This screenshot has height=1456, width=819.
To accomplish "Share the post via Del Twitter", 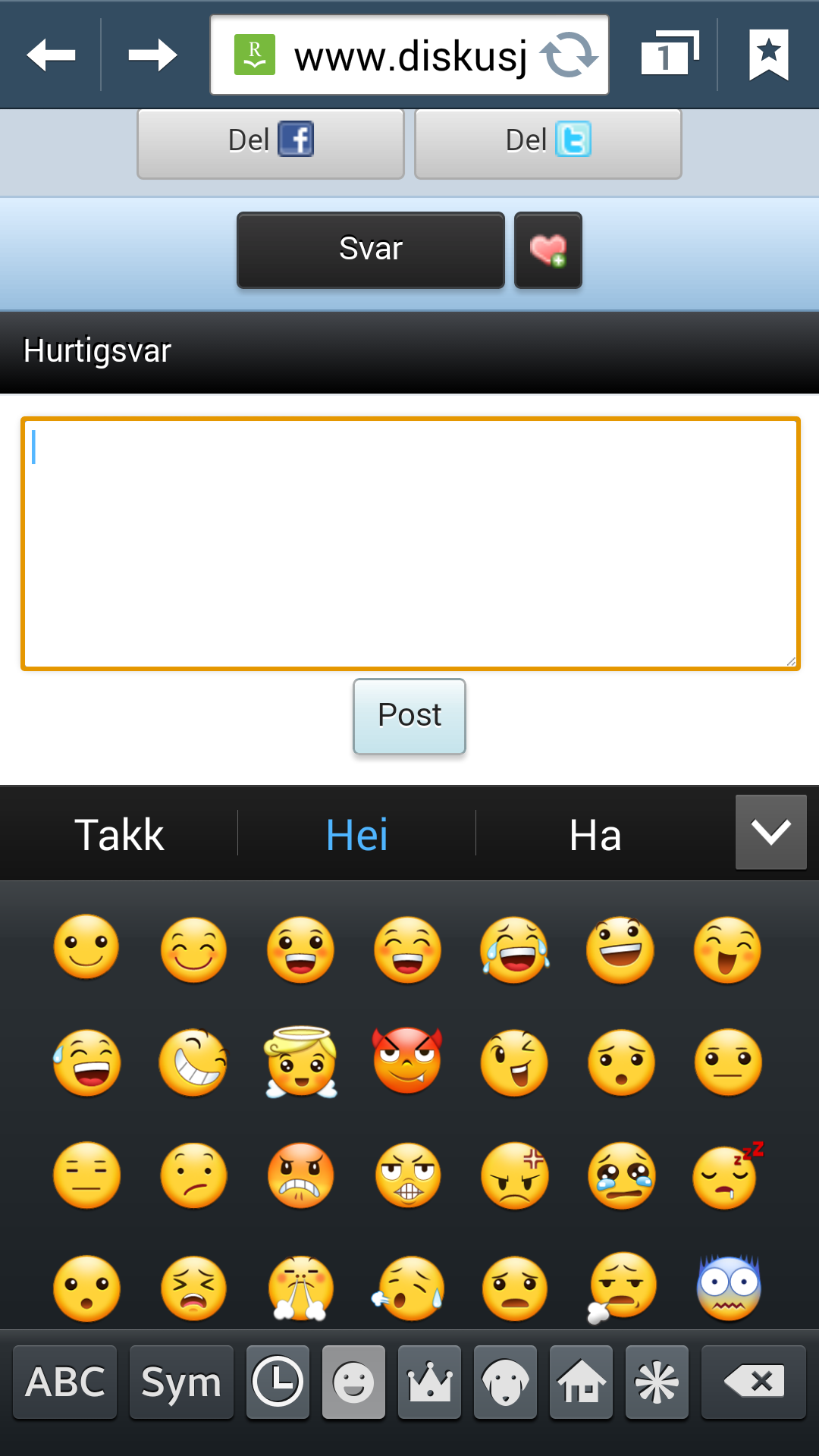I will click(x=548, y=143).
